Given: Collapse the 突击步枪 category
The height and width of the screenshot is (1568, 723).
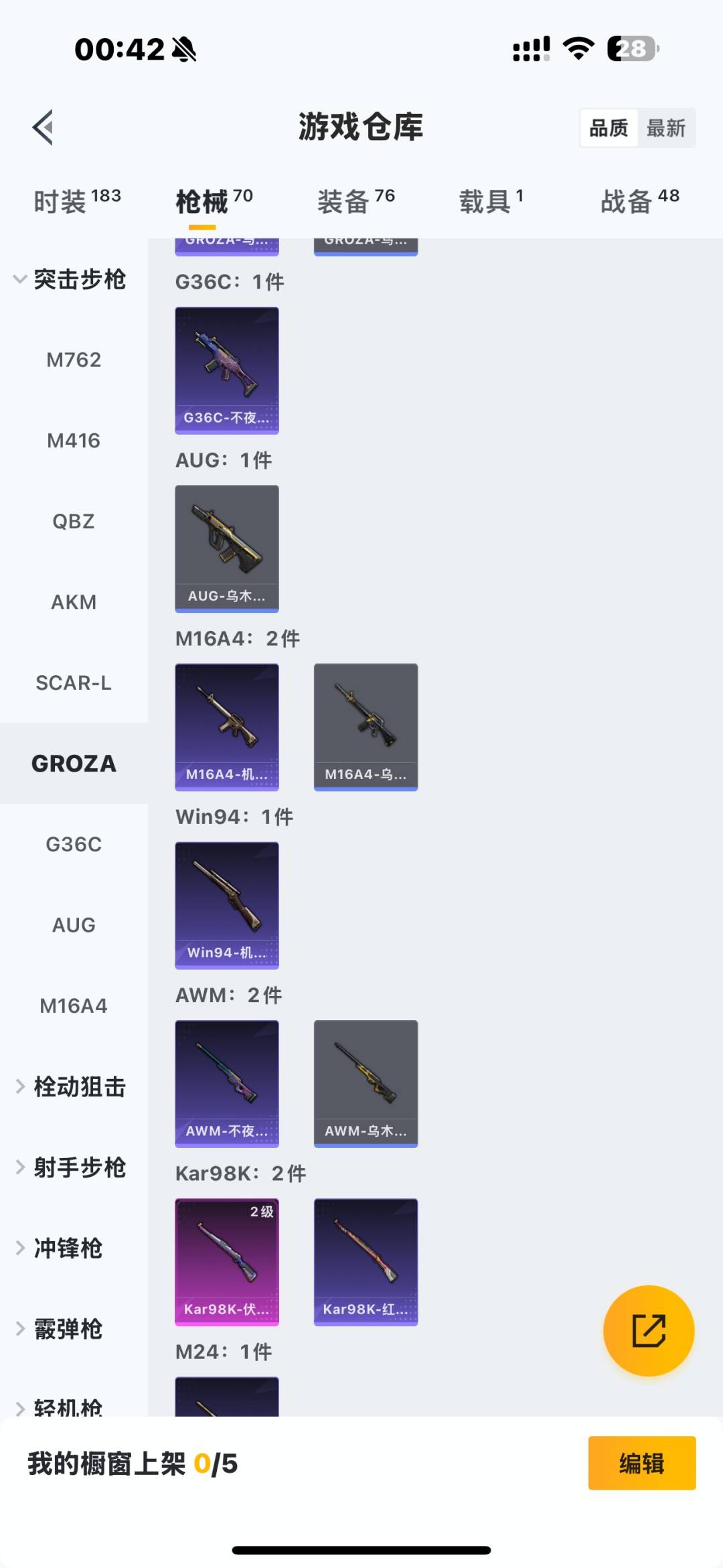Looking at the screenshot, I should (x=72, y=280).
